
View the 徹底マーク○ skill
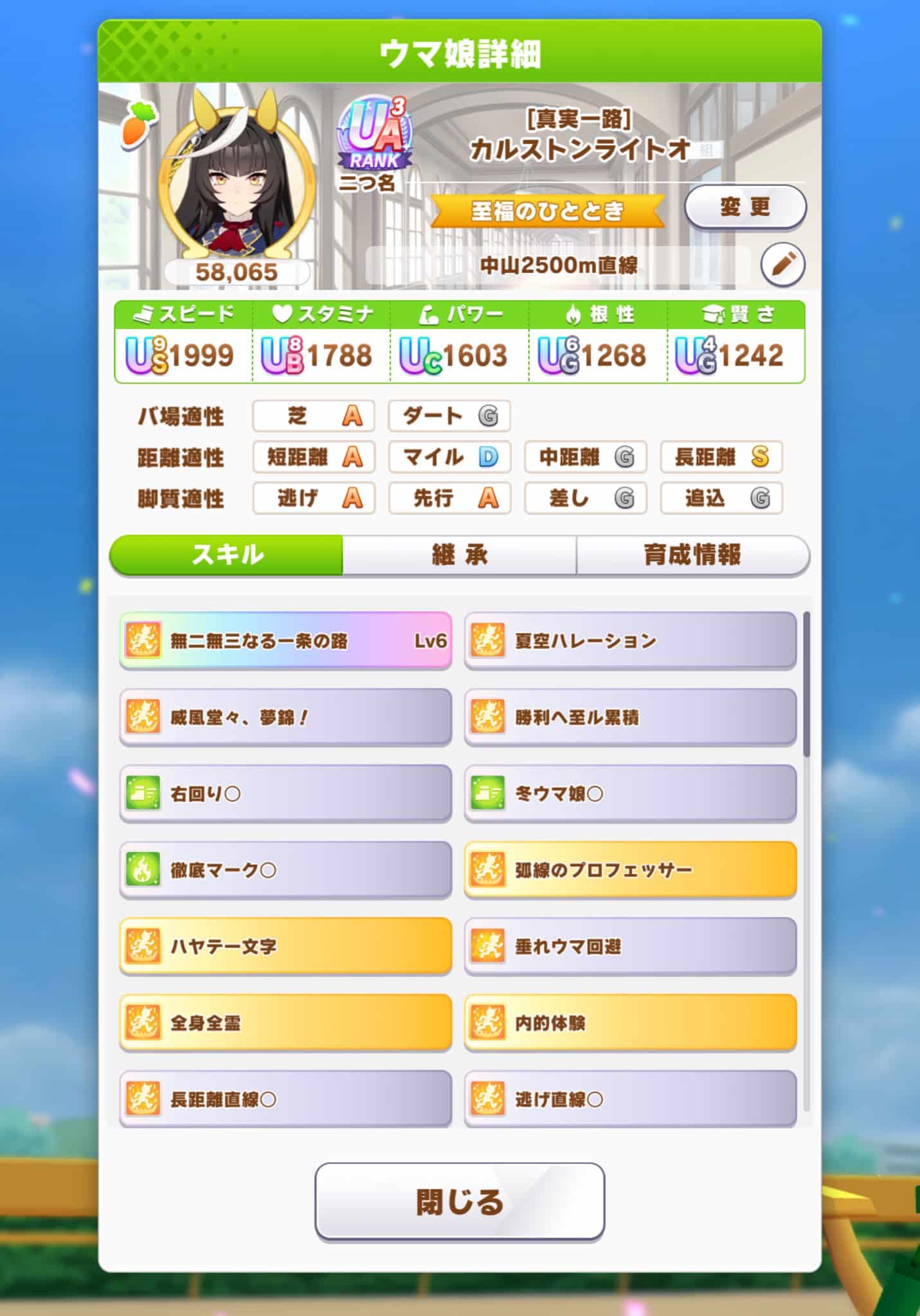285,870
